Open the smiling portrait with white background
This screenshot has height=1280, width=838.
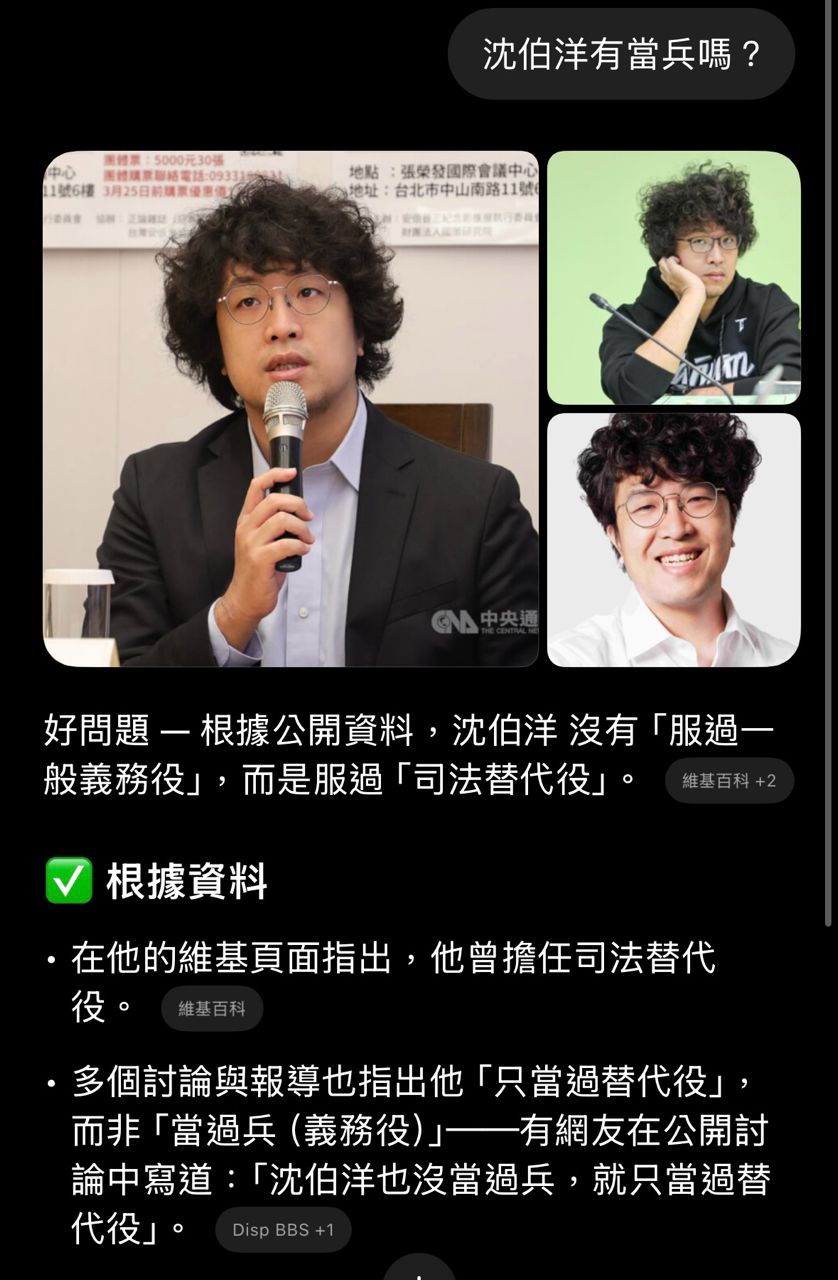[x=673, y=540]
